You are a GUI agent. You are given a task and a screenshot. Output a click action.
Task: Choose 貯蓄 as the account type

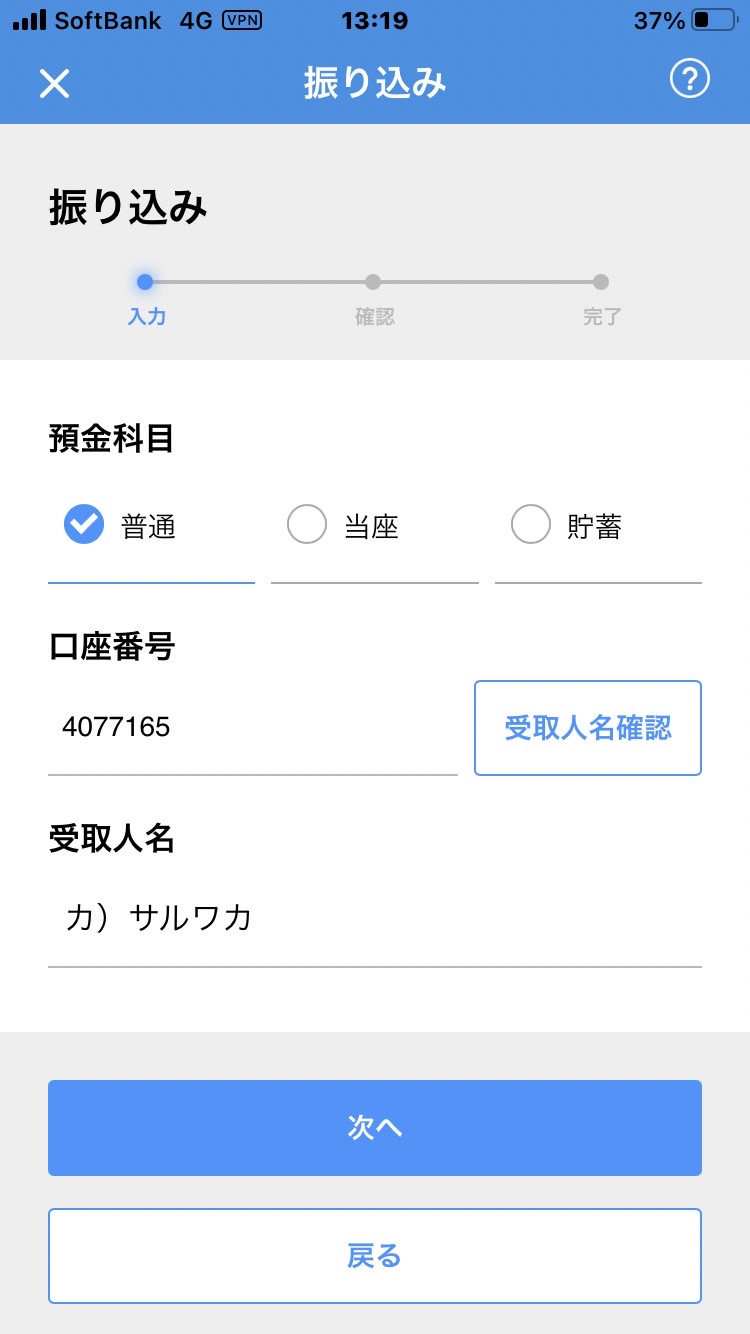click(x=598, y=526)
